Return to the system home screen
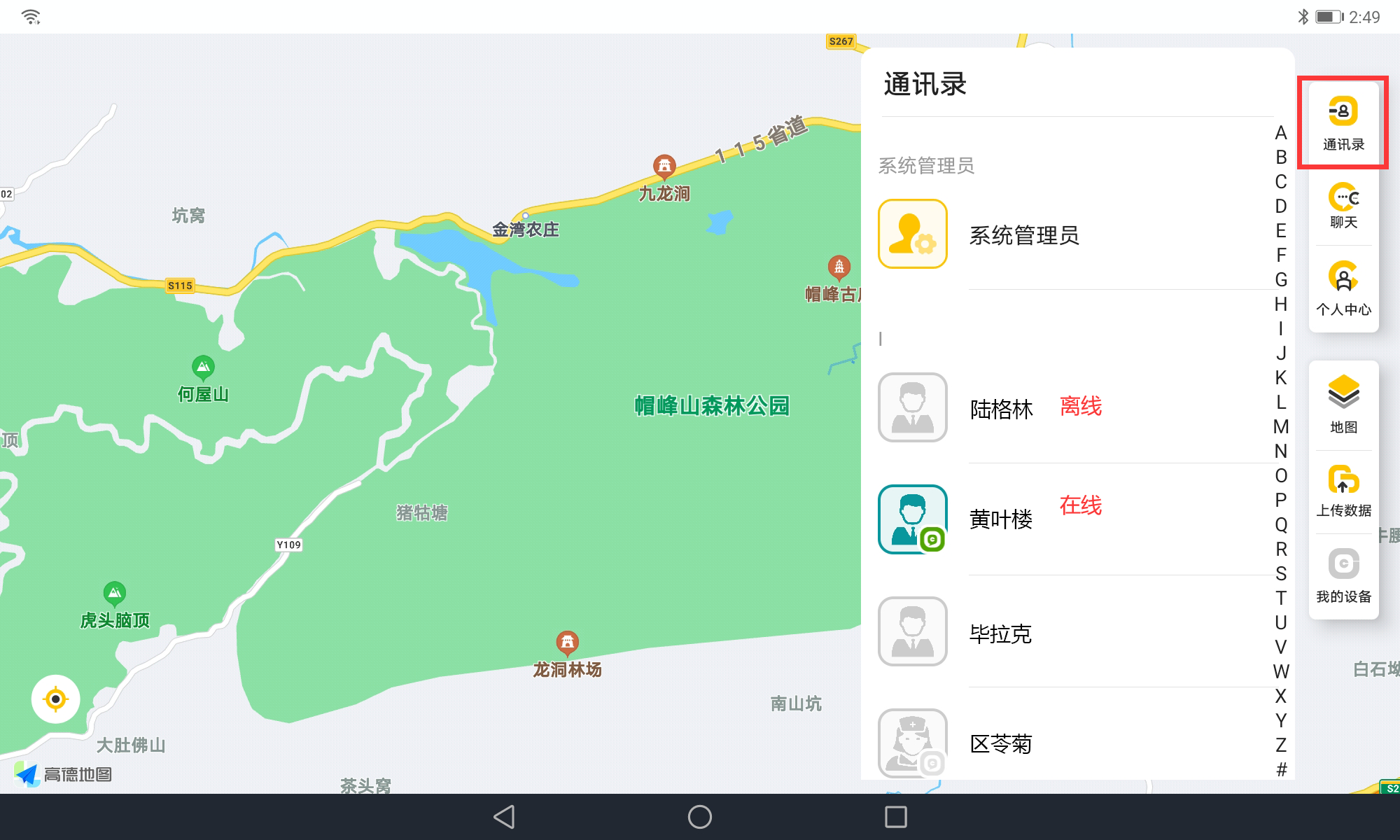The width and height of the screenshot is (1400, 840). (699, 817)
